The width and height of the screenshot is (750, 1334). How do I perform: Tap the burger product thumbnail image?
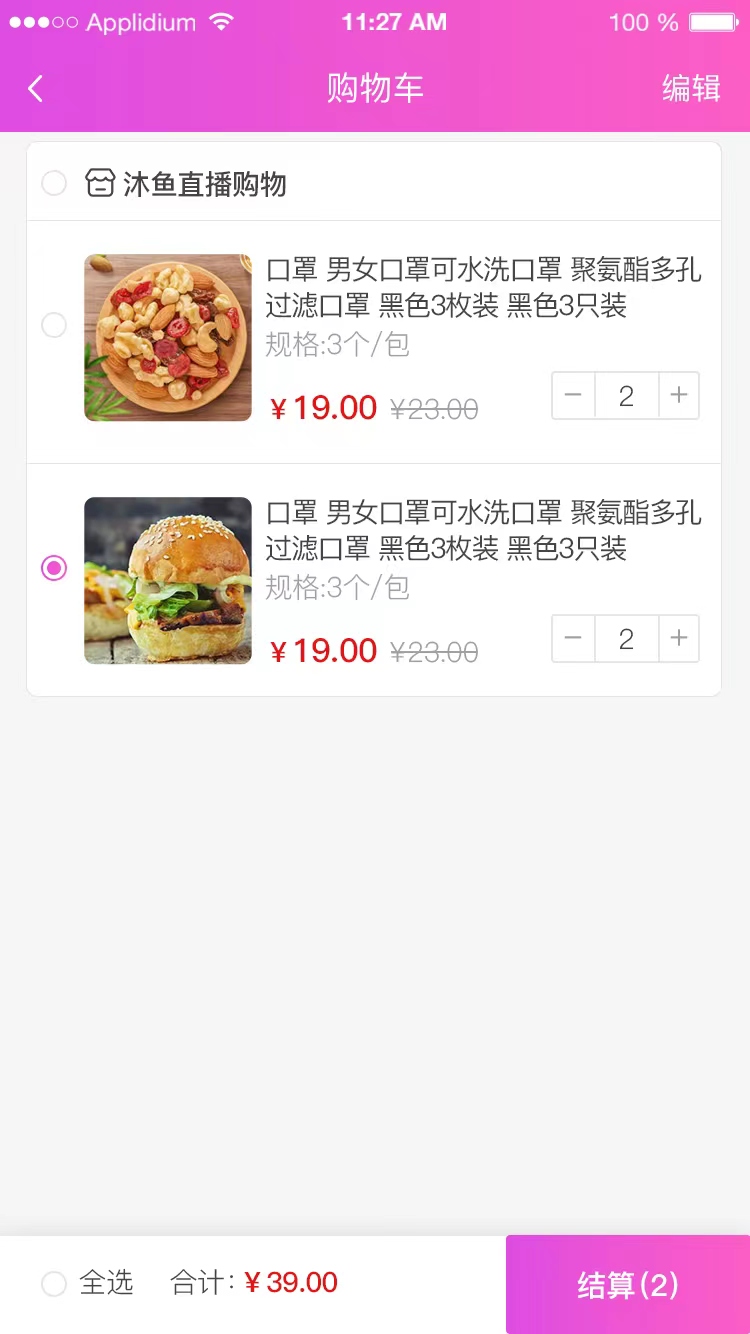pyautogui.click(x=167, y=580)
